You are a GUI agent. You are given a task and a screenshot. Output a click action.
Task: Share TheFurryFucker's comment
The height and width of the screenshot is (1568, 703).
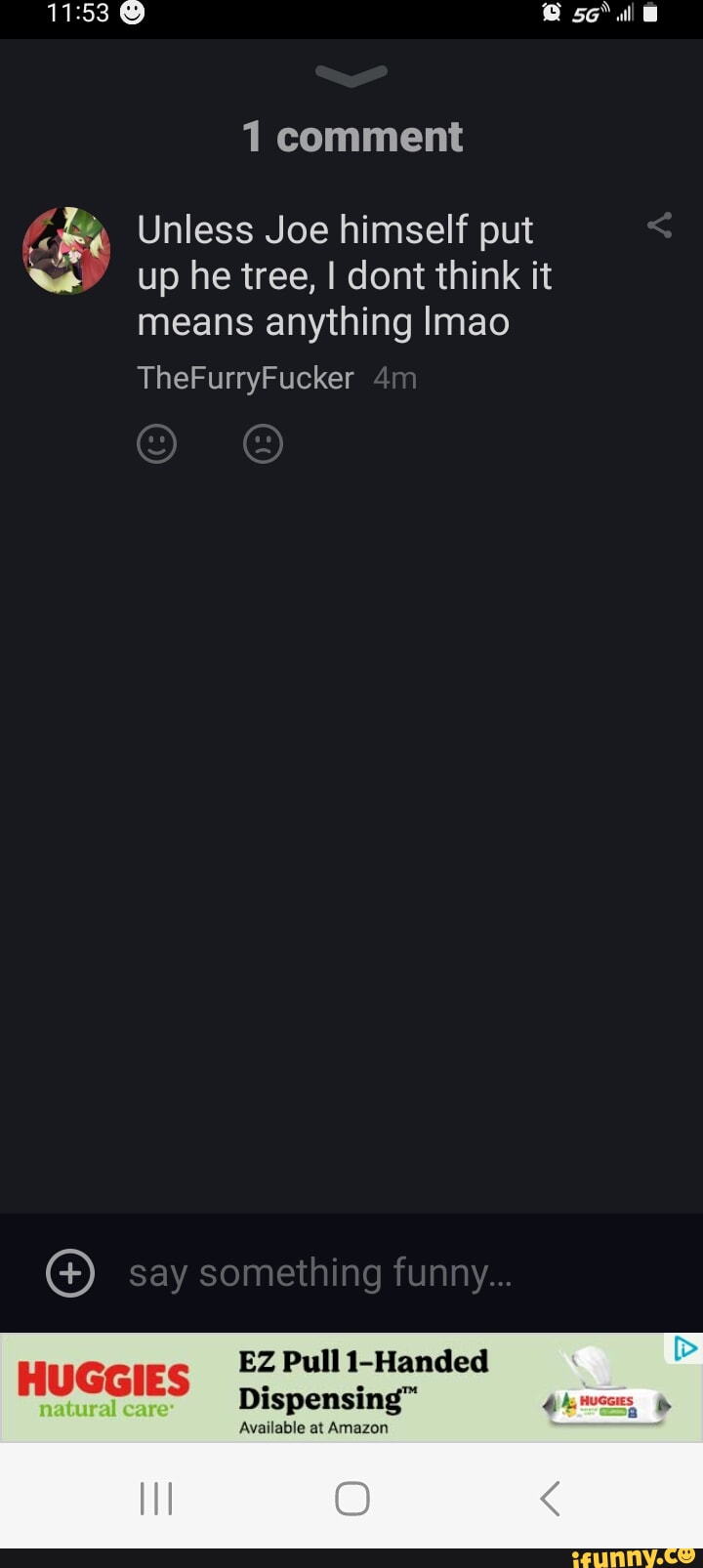[x=659, y=226]
